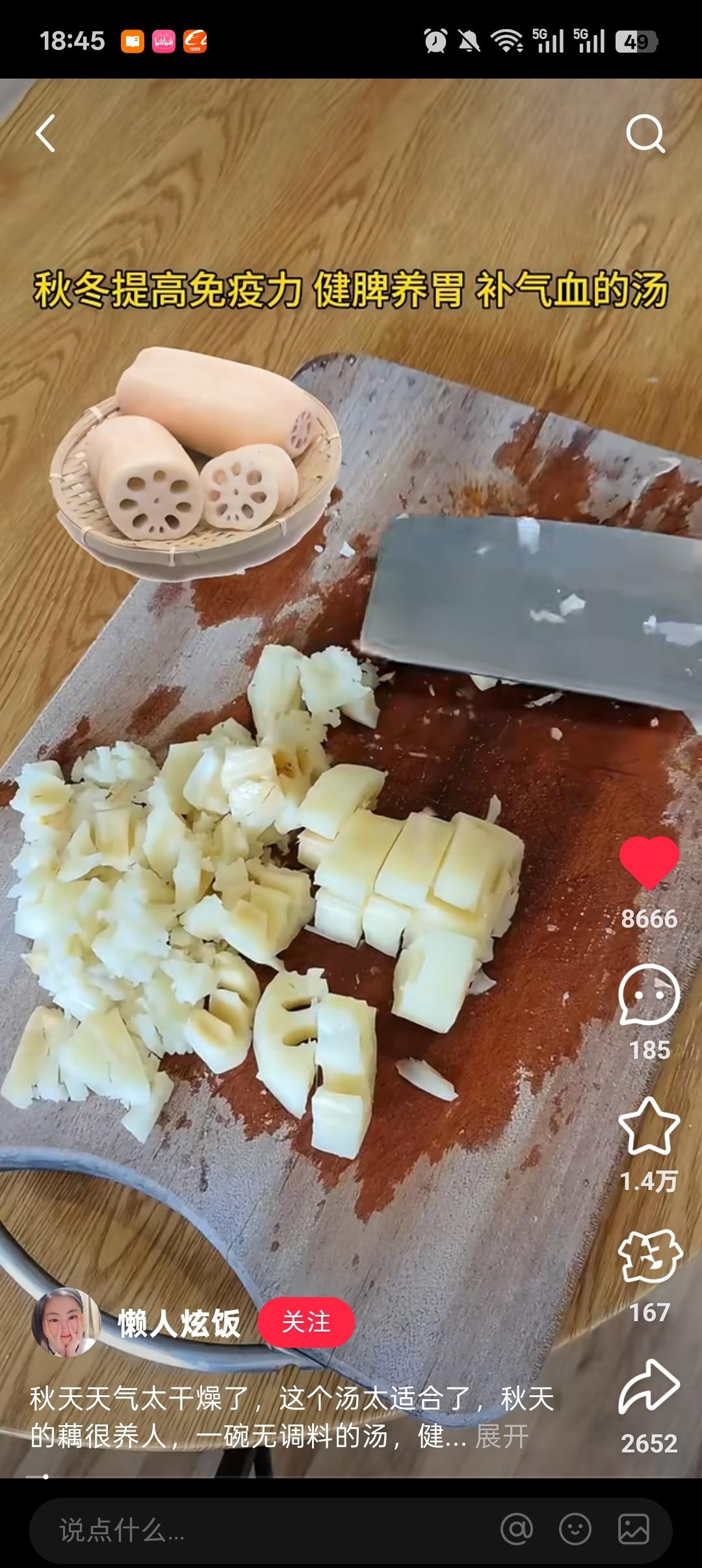Attach a picture via the image icon
This screenshot has height=1568, width=702.
tap(633, 1529)
